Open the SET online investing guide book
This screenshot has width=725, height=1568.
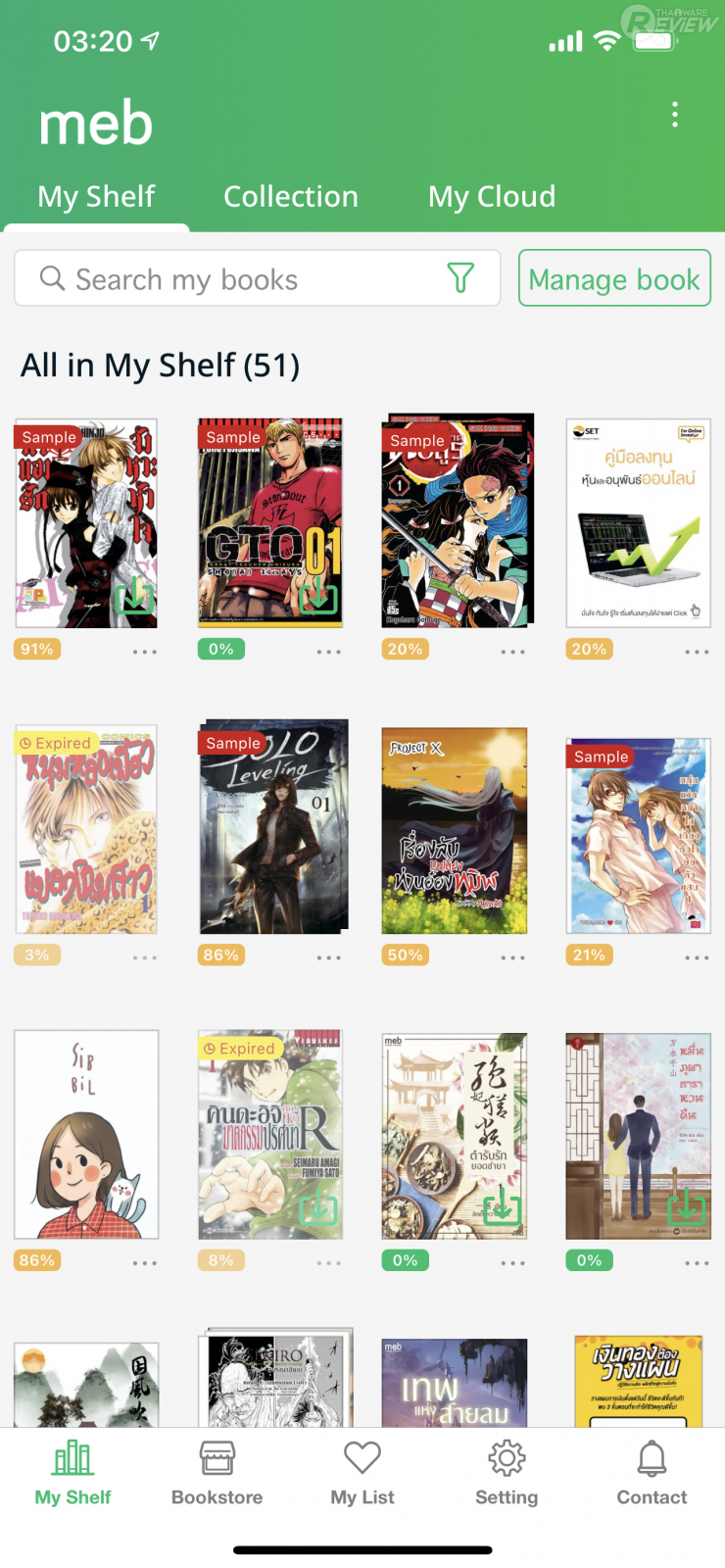pyautogui.click(x=638, y=522)
